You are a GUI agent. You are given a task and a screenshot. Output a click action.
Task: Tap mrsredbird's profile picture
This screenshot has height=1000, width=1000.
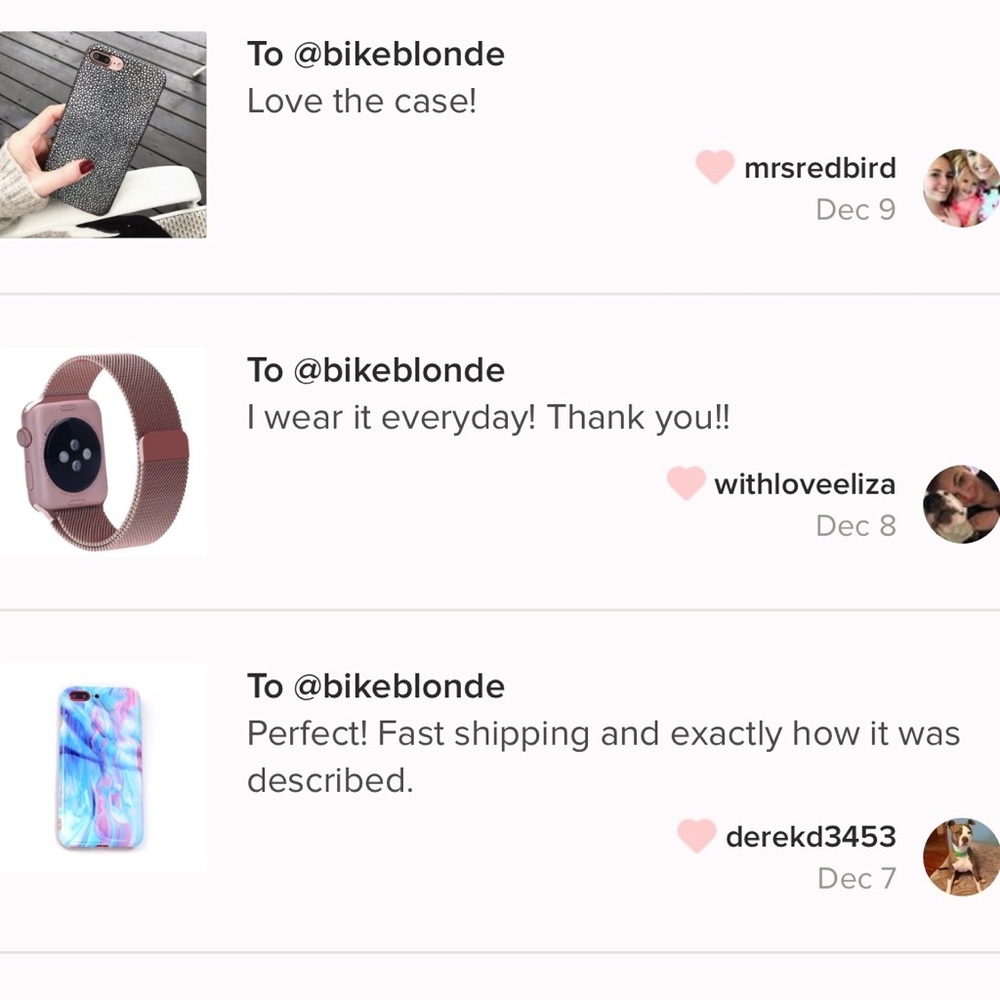click(962, 188)
